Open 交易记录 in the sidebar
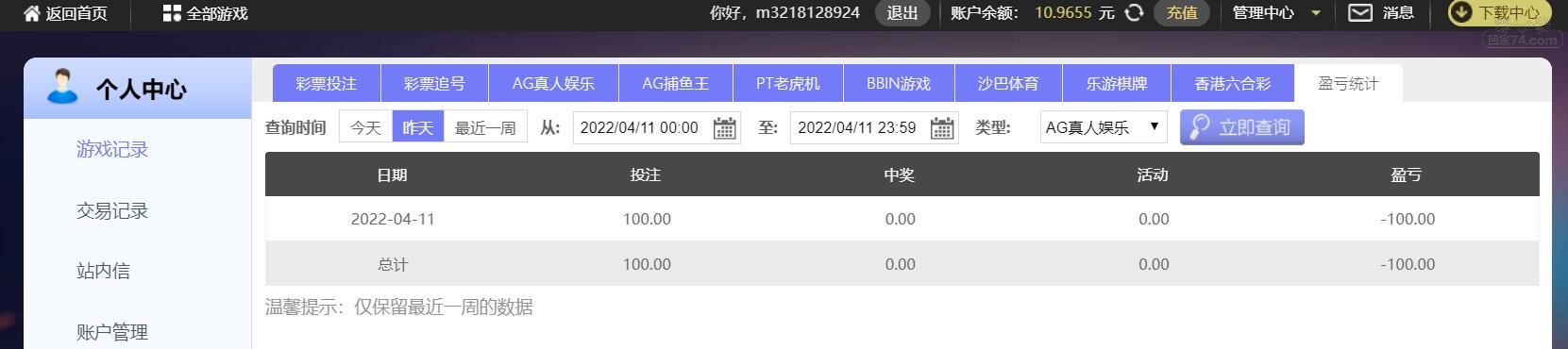The image size is (1568, 349). click(112, 210)
